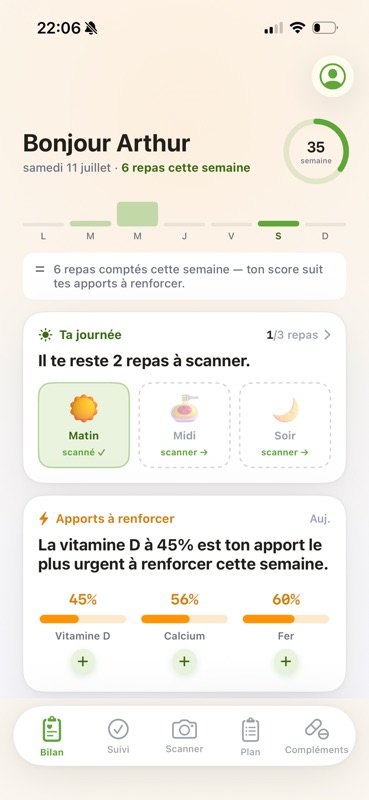The width and height of the screenshot is (369, 800).
Task: Scan the Midi meal
Action: (184, 424)
